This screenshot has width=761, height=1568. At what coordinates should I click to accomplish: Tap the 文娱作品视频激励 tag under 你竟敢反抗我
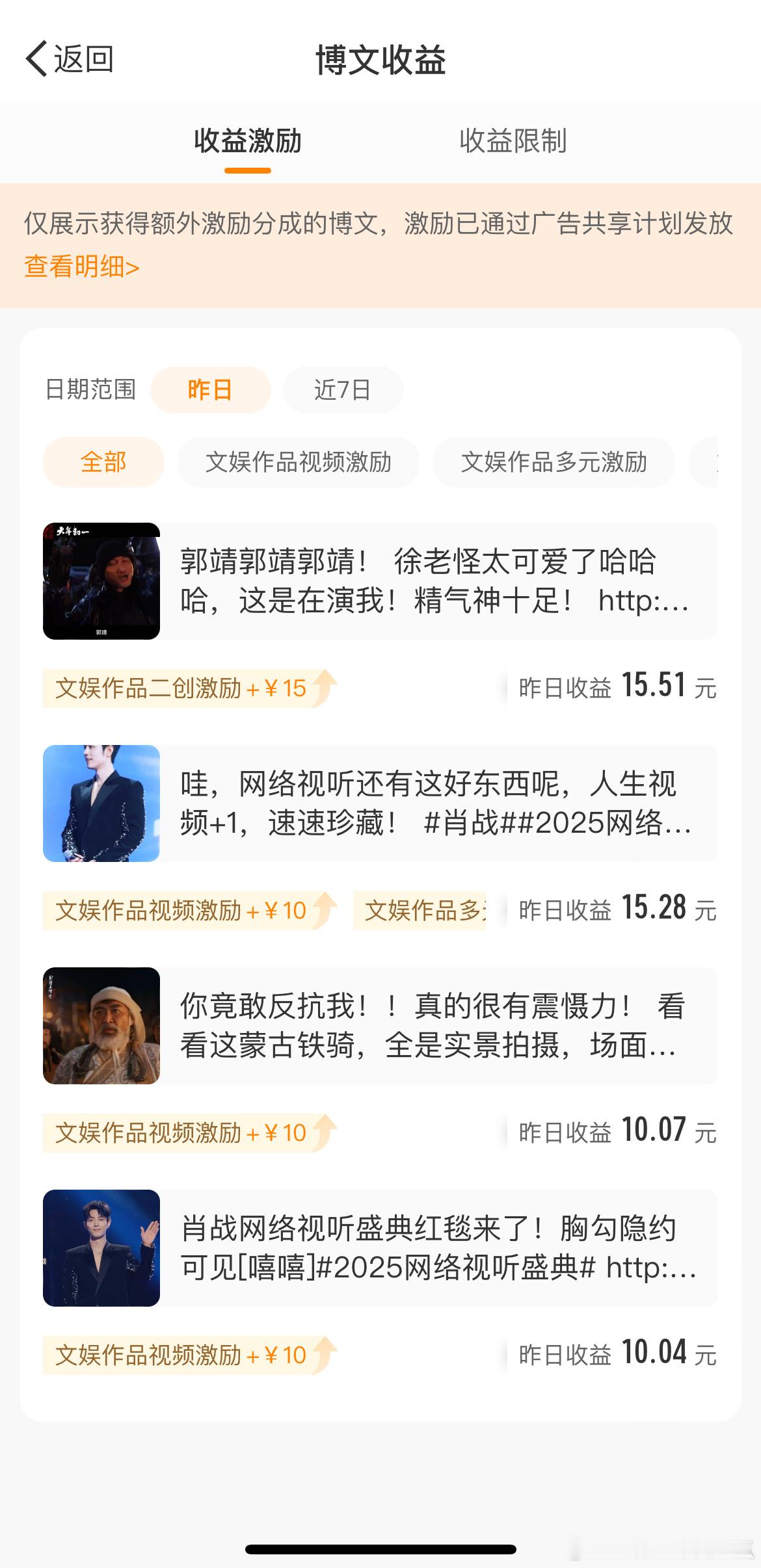pos(190,1132)
